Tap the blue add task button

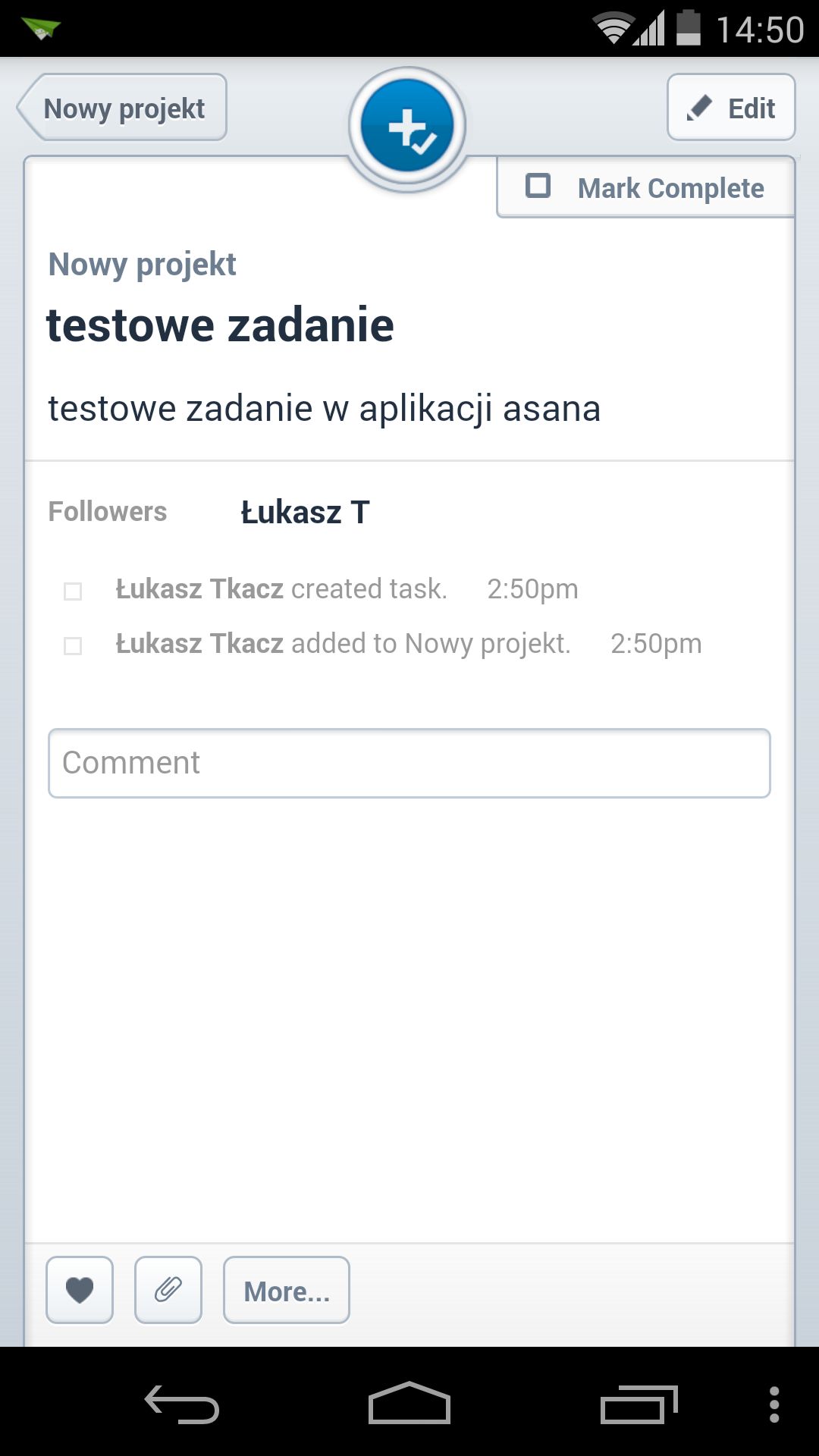pos(407,127)
